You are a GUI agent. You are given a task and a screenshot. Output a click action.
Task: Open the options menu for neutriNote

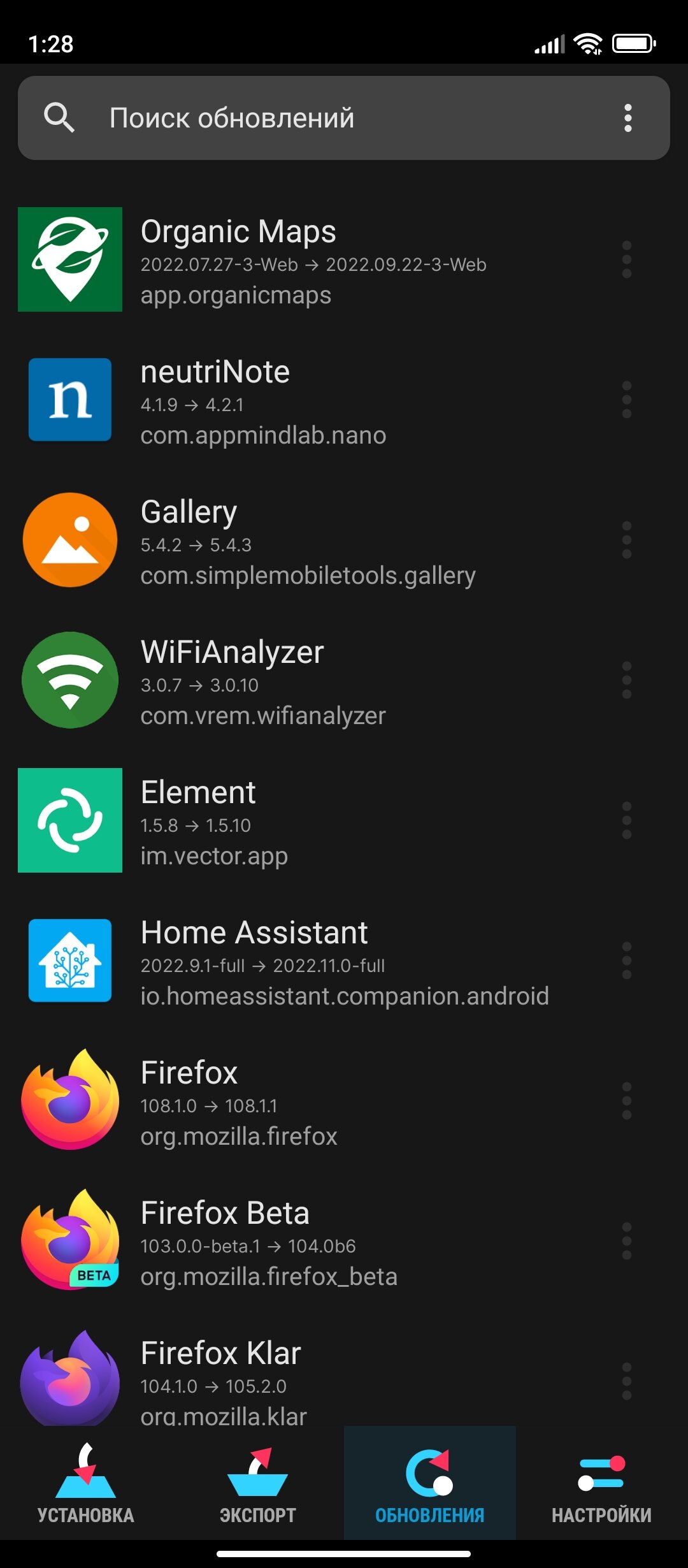click(x=627, y=400)
